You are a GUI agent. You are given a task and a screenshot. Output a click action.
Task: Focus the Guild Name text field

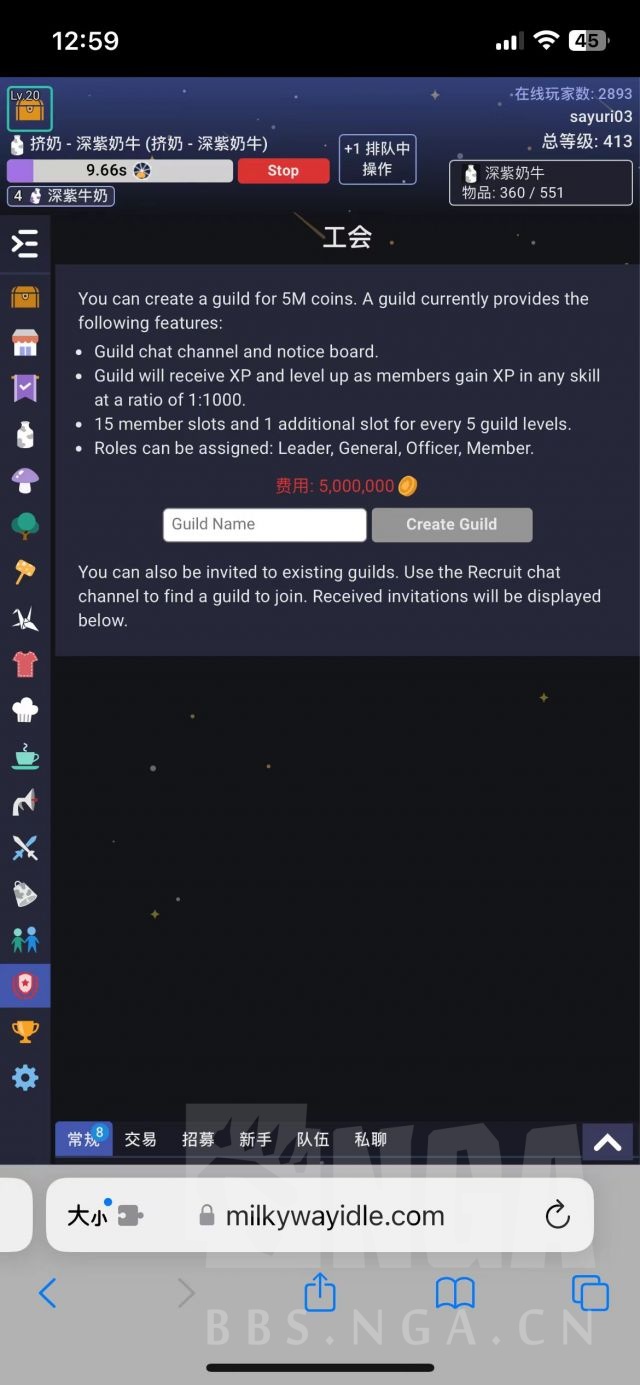[264, 524]
